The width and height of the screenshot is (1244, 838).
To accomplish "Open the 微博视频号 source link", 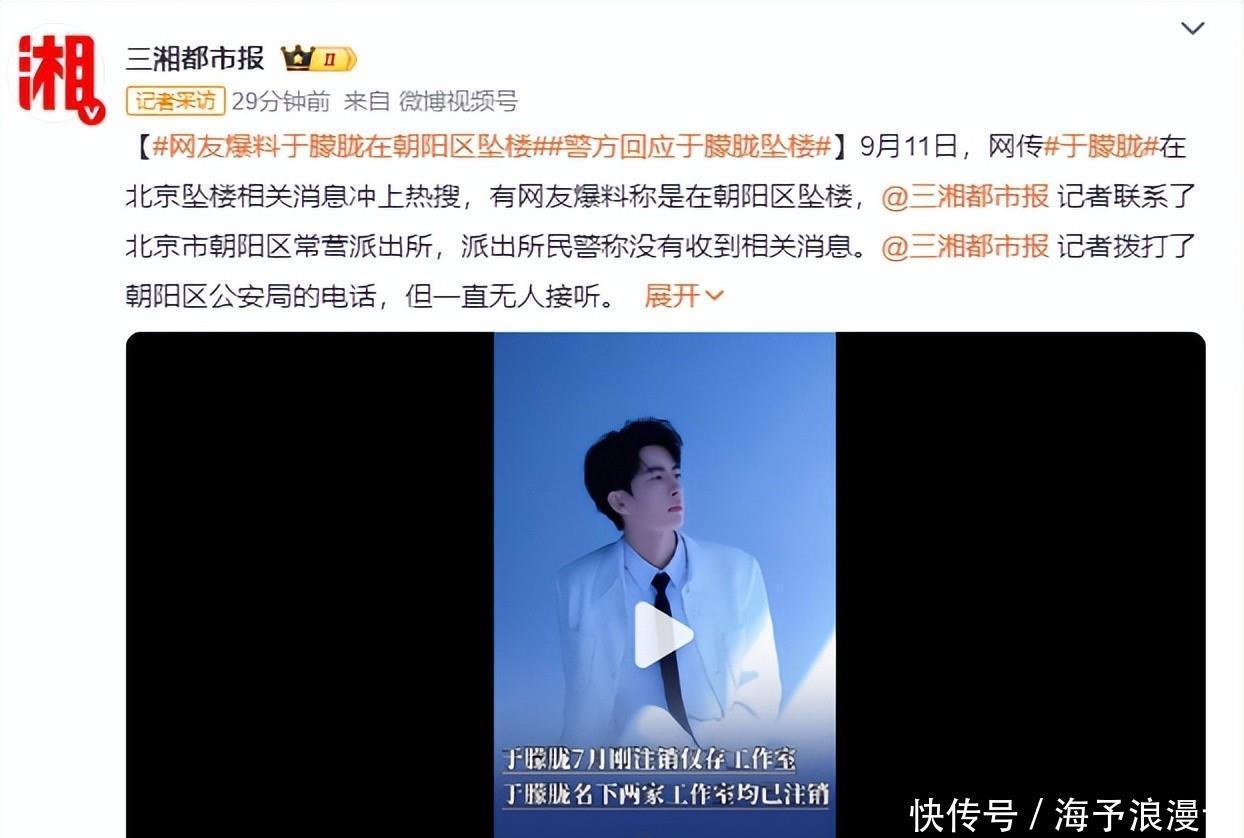I will [458, 101].
